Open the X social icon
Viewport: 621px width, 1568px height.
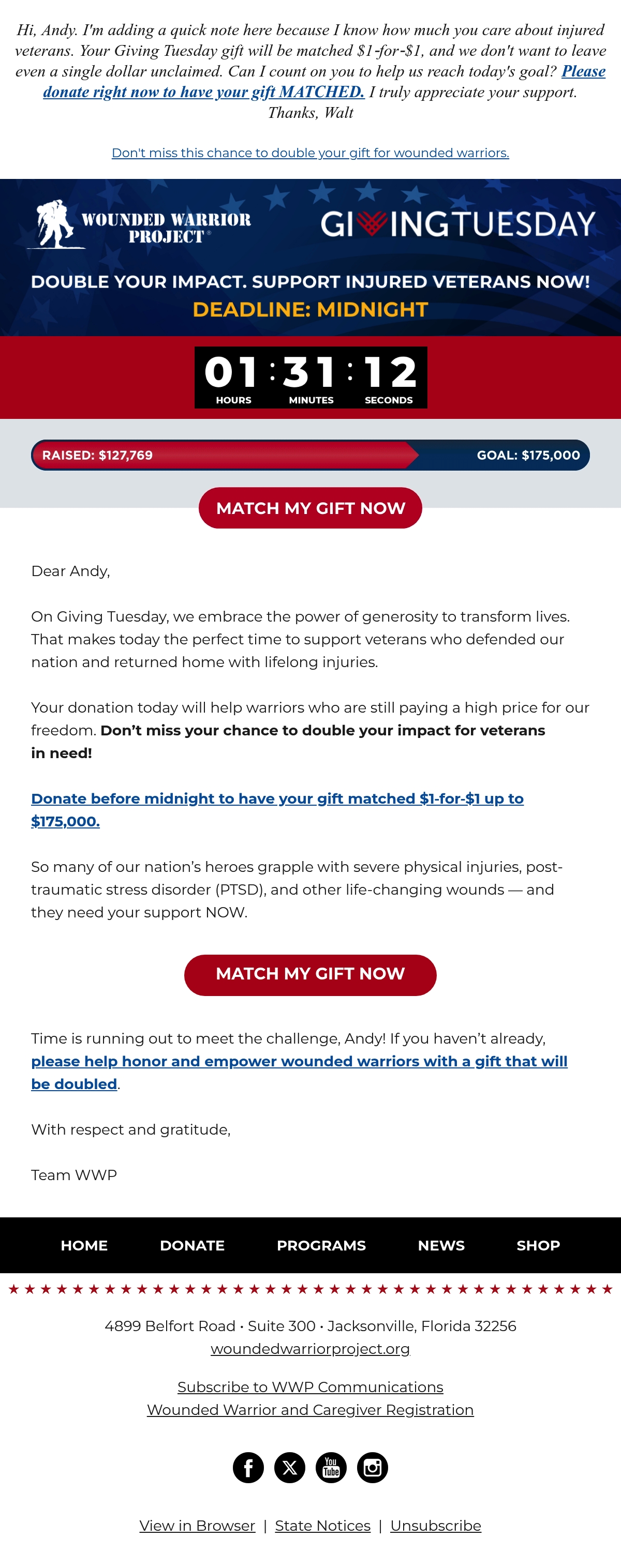[x=290, y=1468]
